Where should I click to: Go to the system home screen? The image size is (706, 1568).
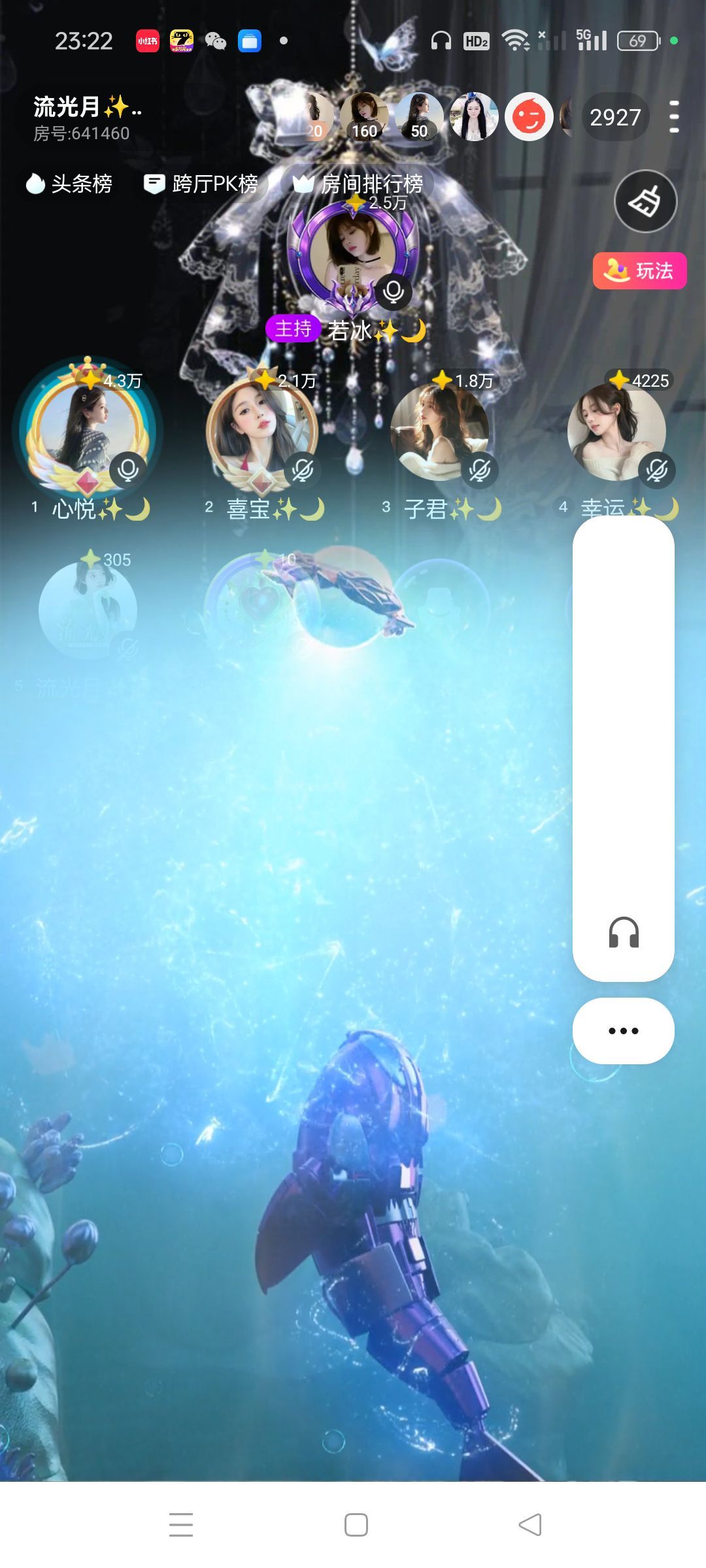356,1525
